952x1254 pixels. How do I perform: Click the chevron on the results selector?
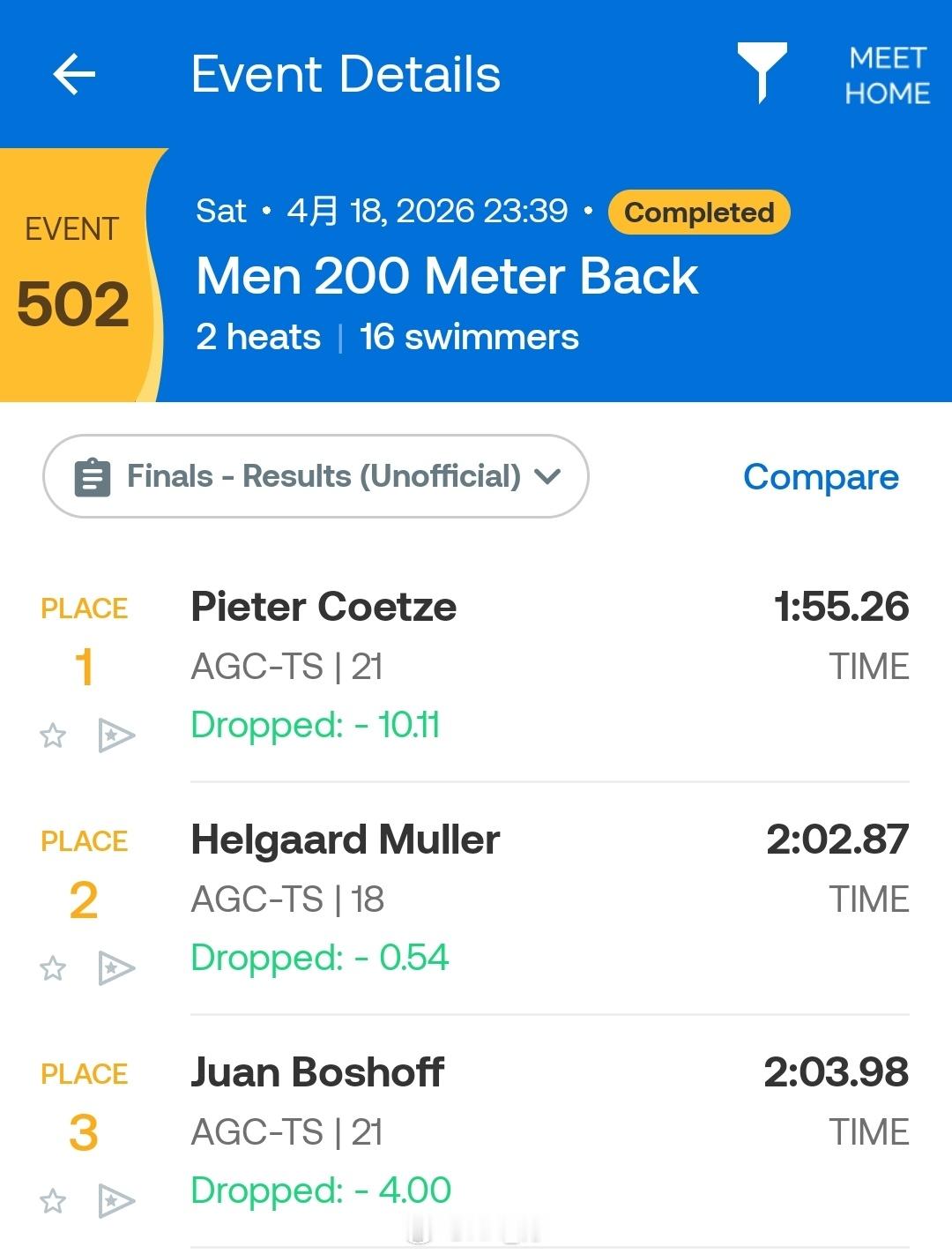[x=548, y=476]
